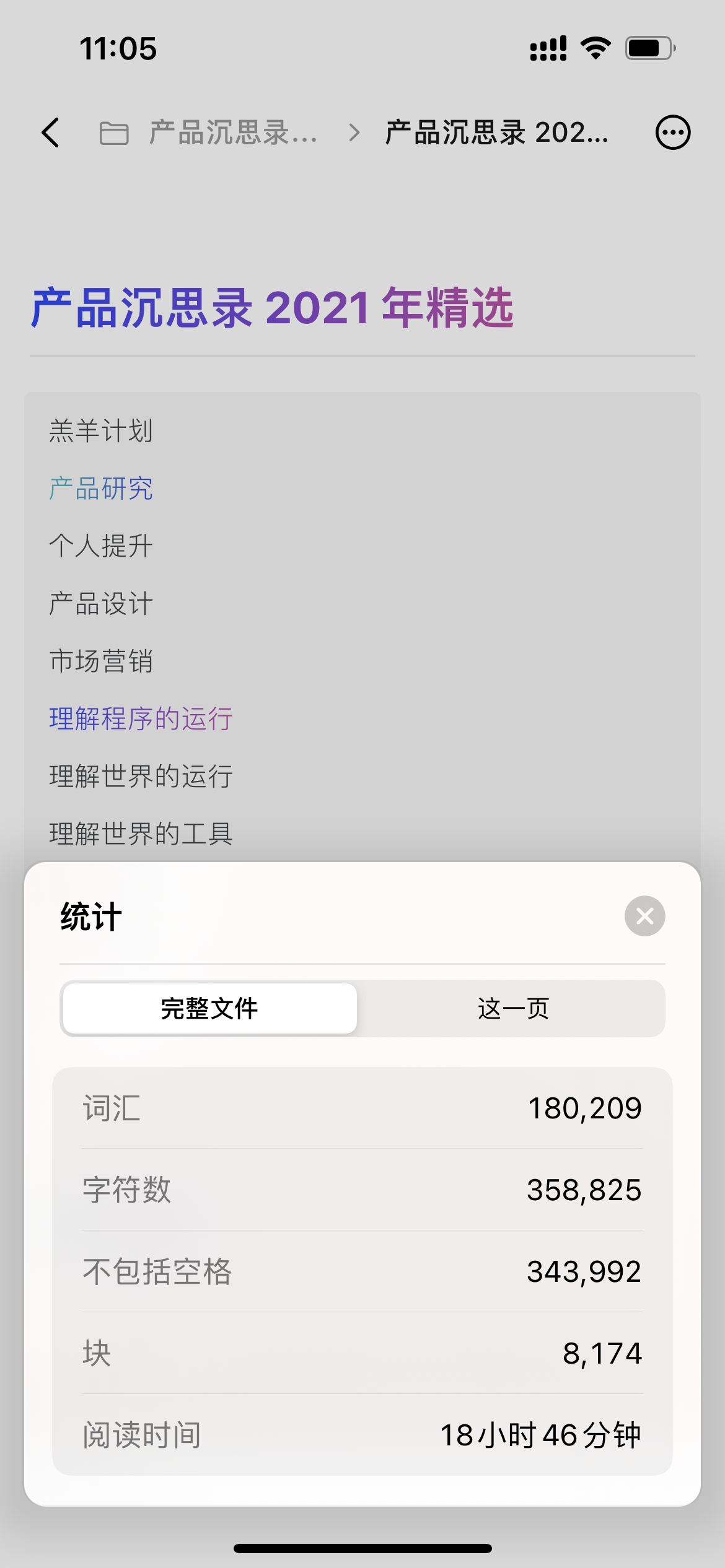The width and height of the screenshot is (725, 1568).
Task: Close the 统计 statistics panel
Action: pos(644,916)
